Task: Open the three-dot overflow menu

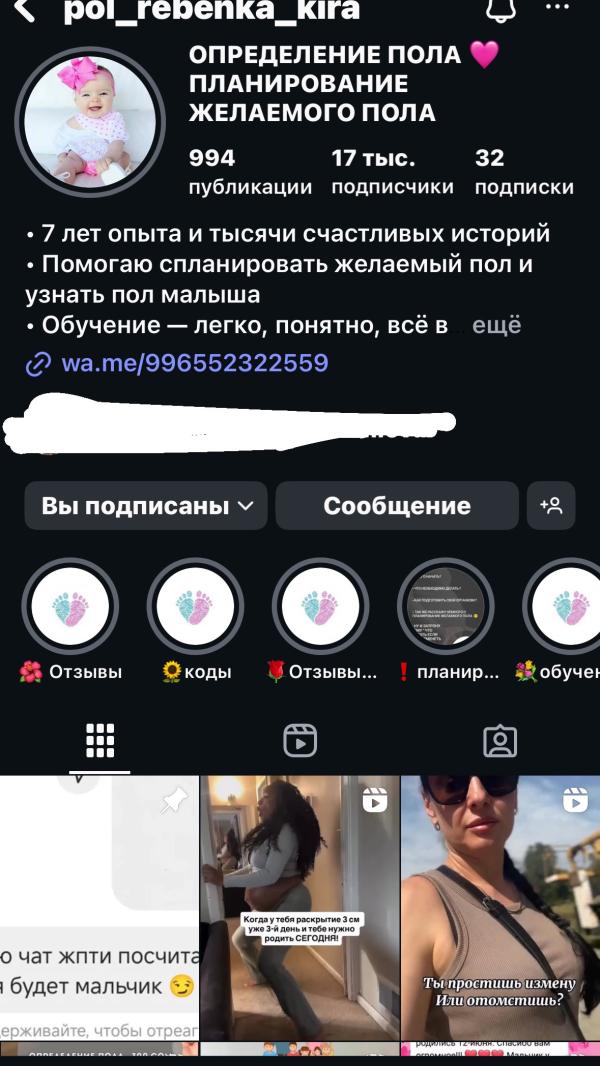Action: pos(558,7)
